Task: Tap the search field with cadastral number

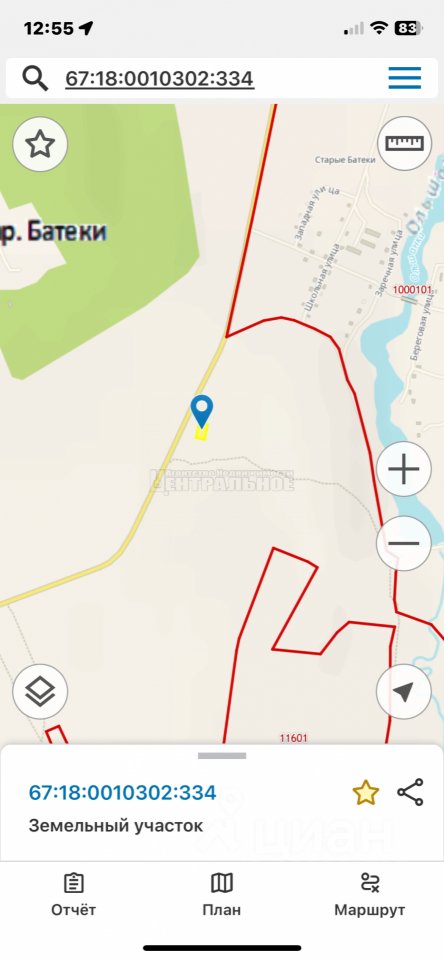Action: 159,78
